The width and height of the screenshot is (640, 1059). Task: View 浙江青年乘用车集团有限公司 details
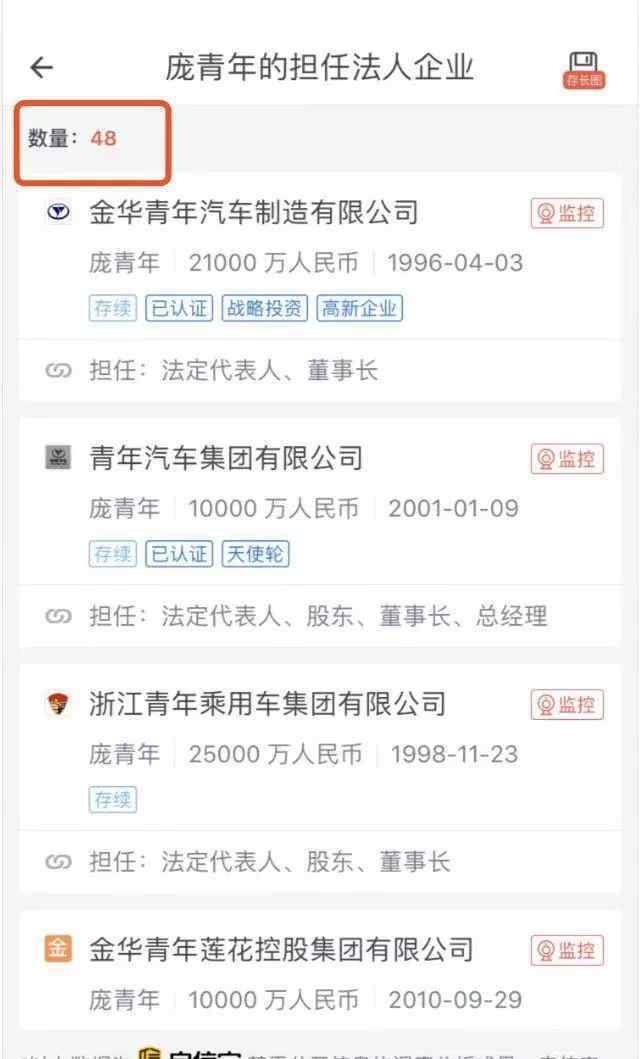267,704
